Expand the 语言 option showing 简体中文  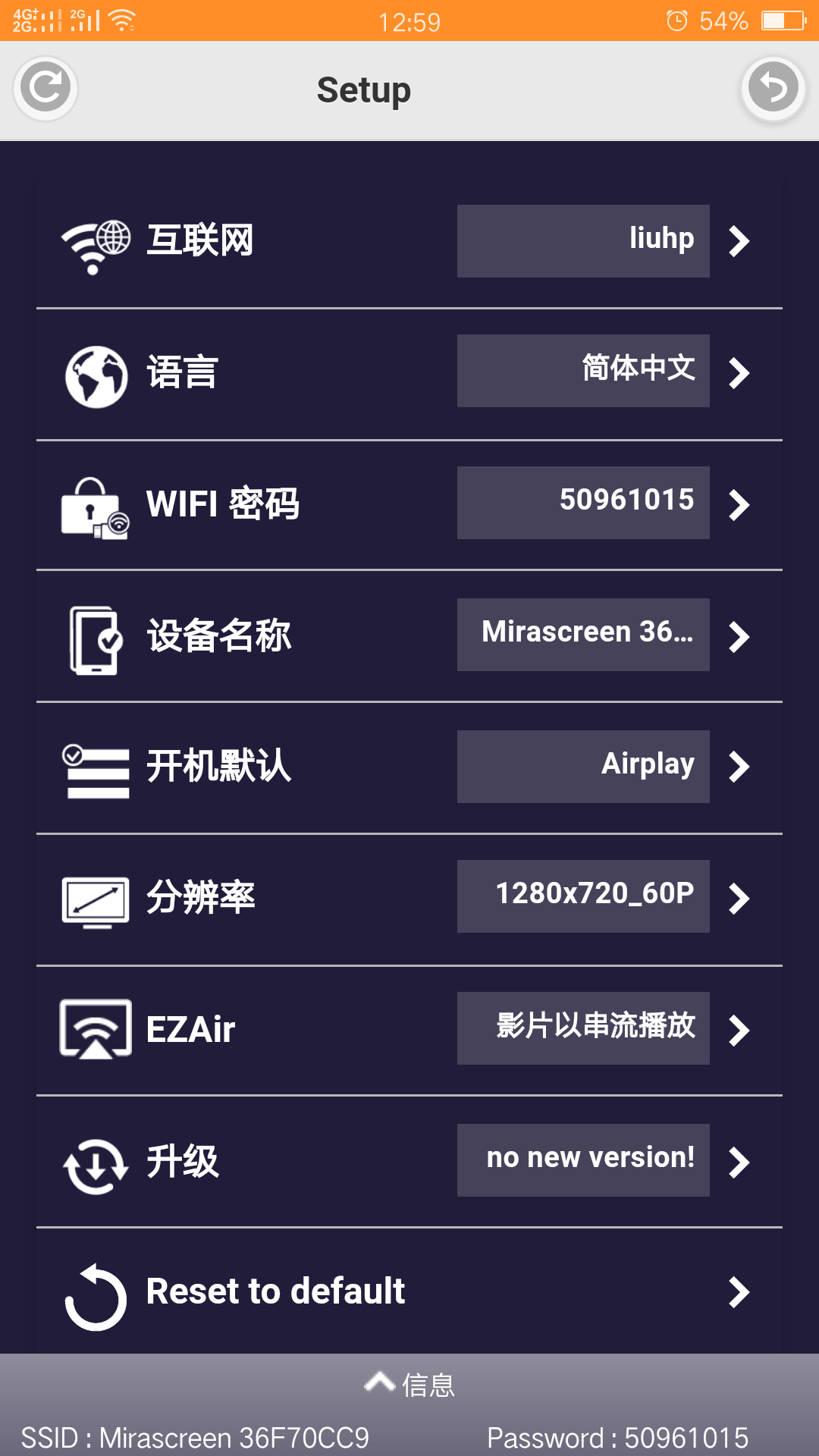(x=738, y=372)
